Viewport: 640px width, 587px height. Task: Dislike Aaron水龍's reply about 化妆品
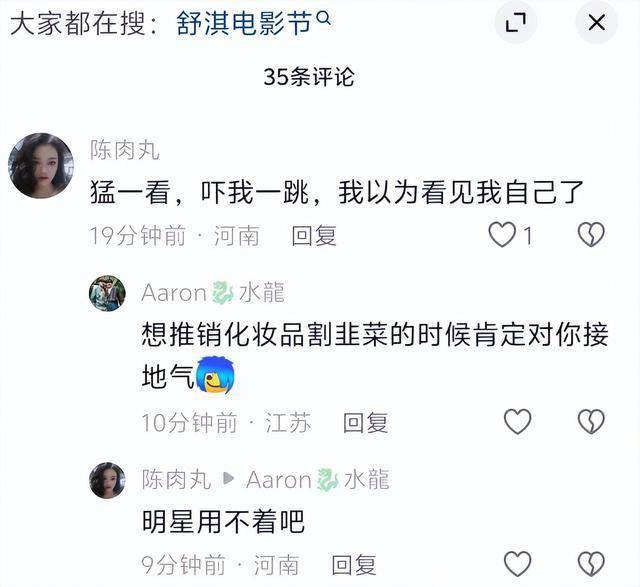tap(591, 422)
